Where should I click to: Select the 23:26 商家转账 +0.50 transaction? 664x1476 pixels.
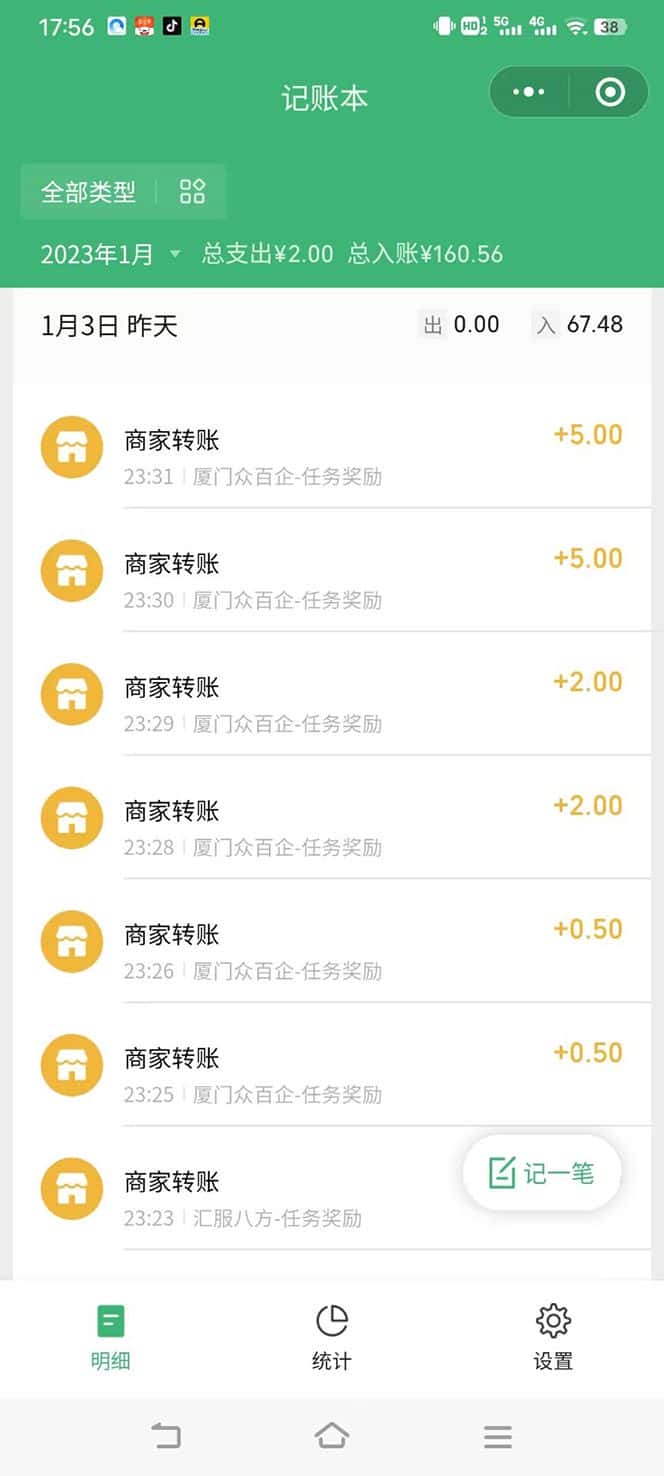click(x=332, y=951)
